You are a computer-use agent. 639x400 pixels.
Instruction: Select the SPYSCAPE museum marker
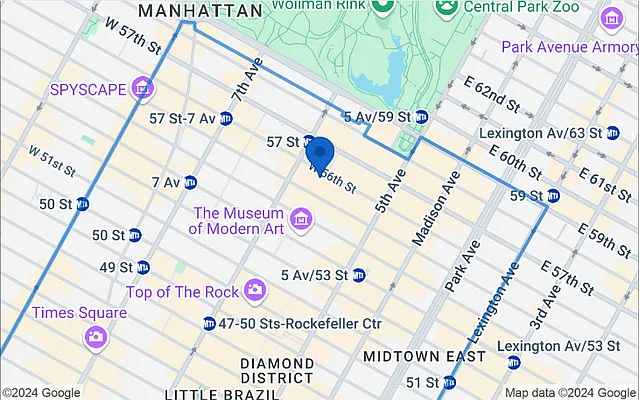coord(144,89)
